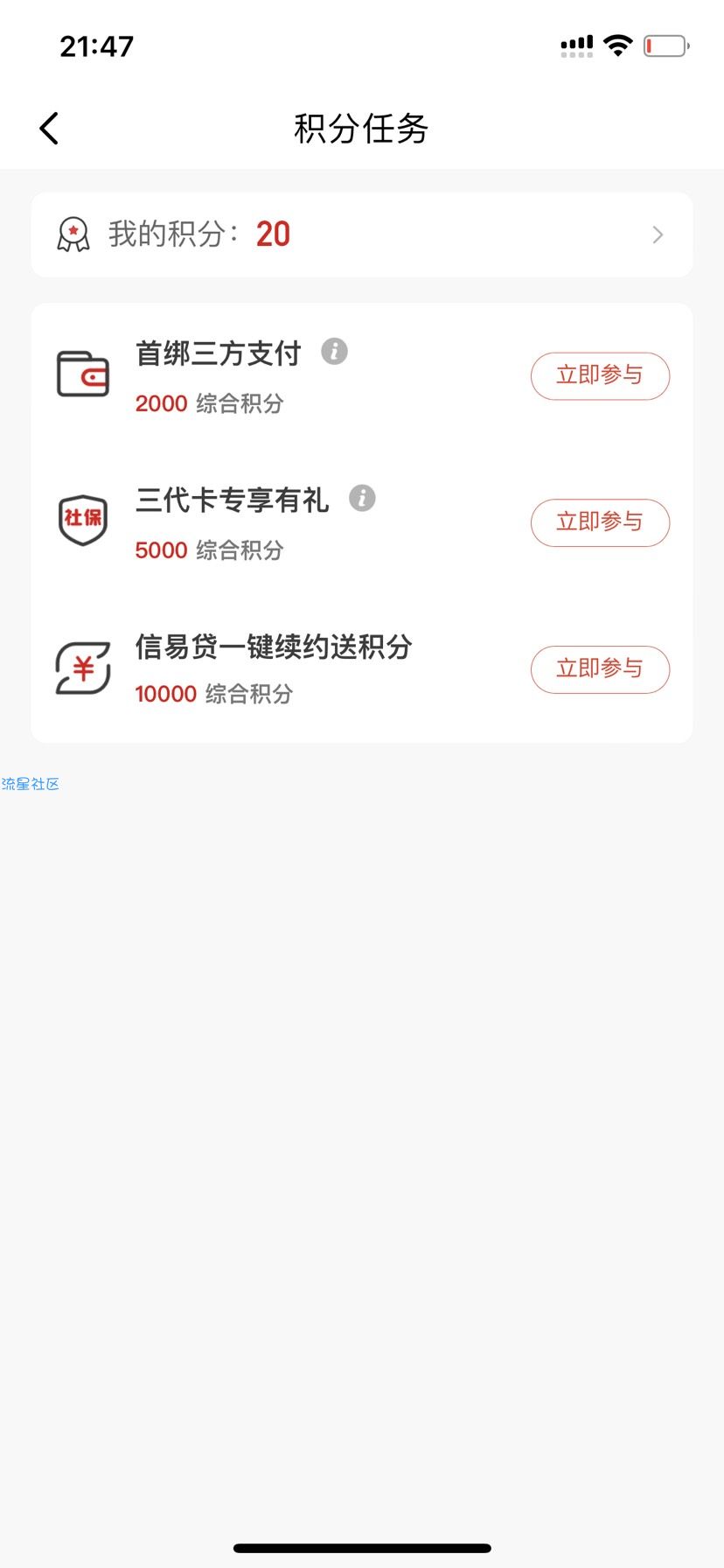
Task: Tap 立即参与 for 首绑三方支付
Action: (x=600, y=376)
